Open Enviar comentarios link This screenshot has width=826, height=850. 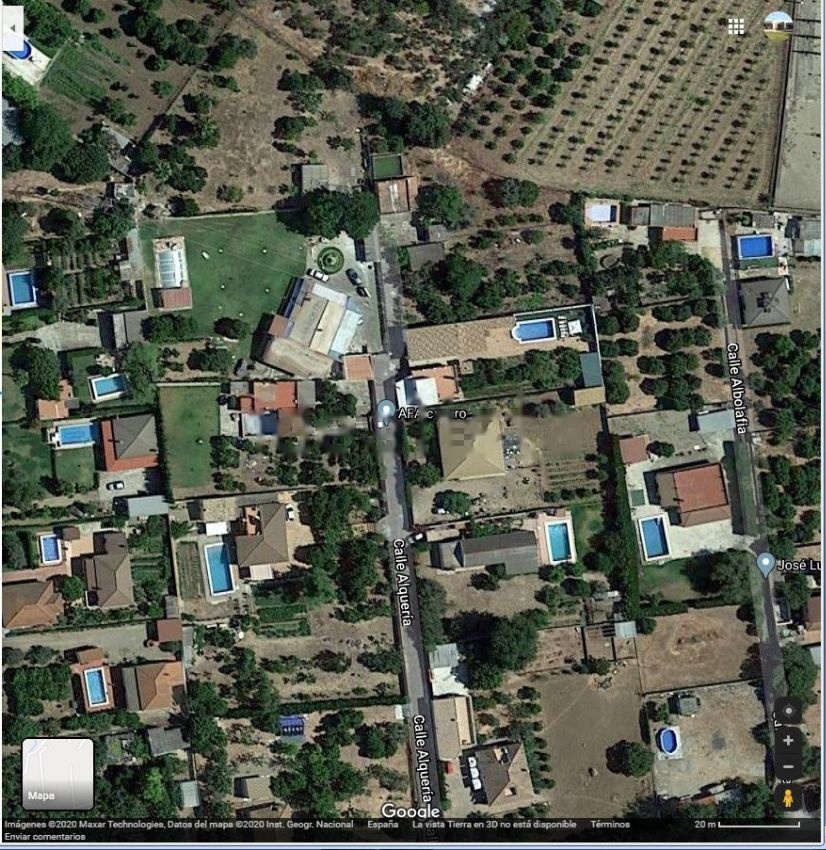44,836
